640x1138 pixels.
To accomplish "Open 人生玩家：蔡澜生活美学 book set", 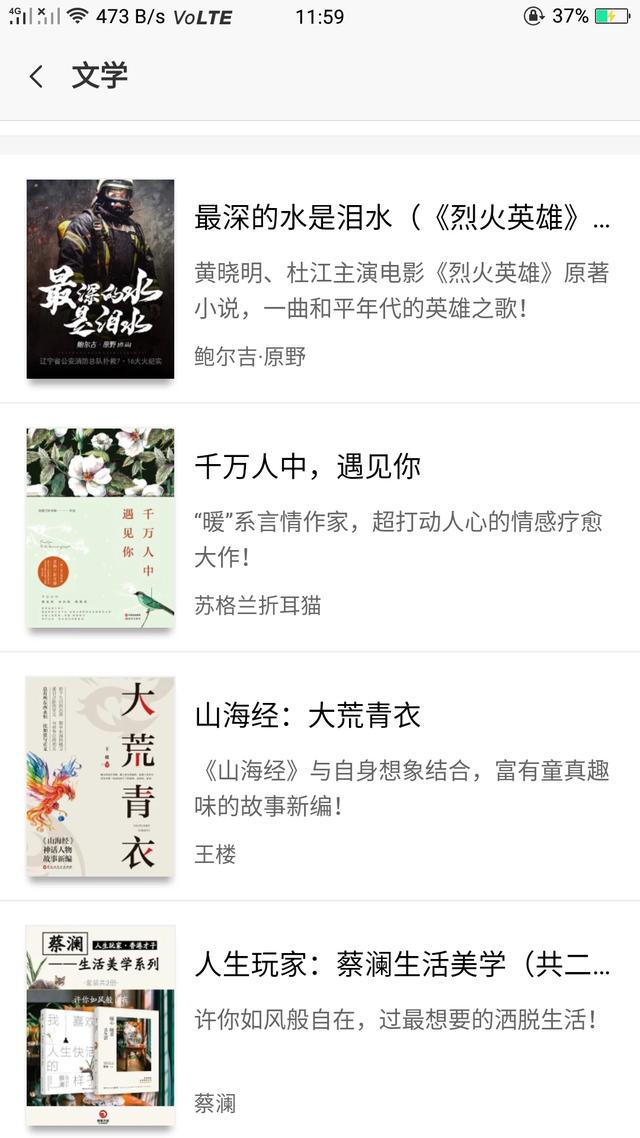I will coord(320,1020).
